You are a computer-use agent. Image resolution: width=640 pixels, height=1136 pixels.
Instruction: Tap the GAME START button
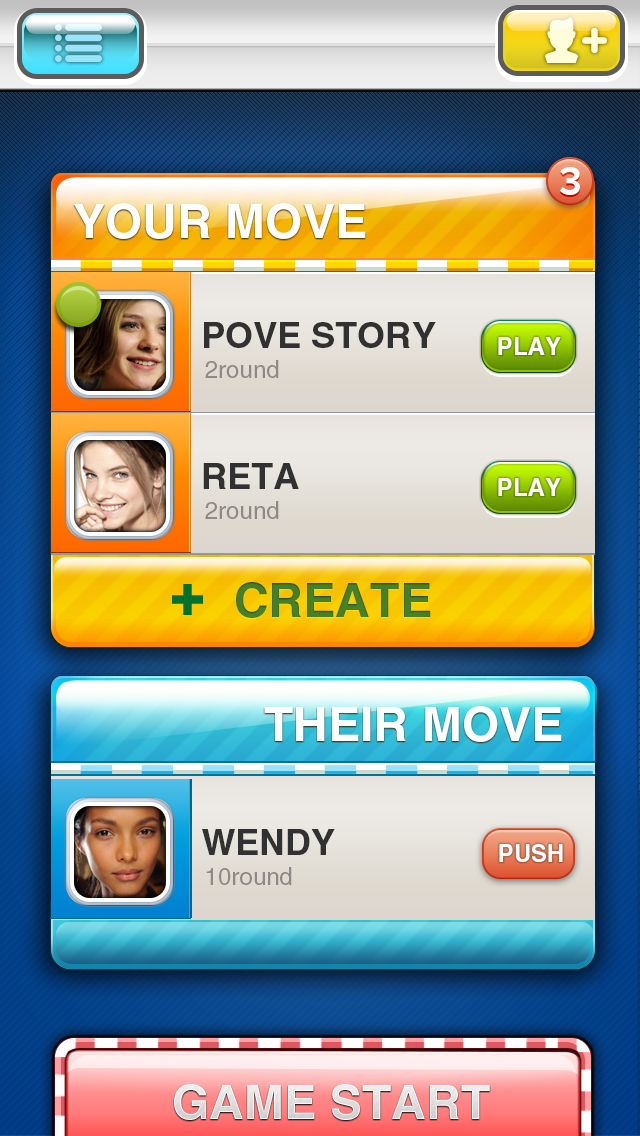pos(322,1098)
